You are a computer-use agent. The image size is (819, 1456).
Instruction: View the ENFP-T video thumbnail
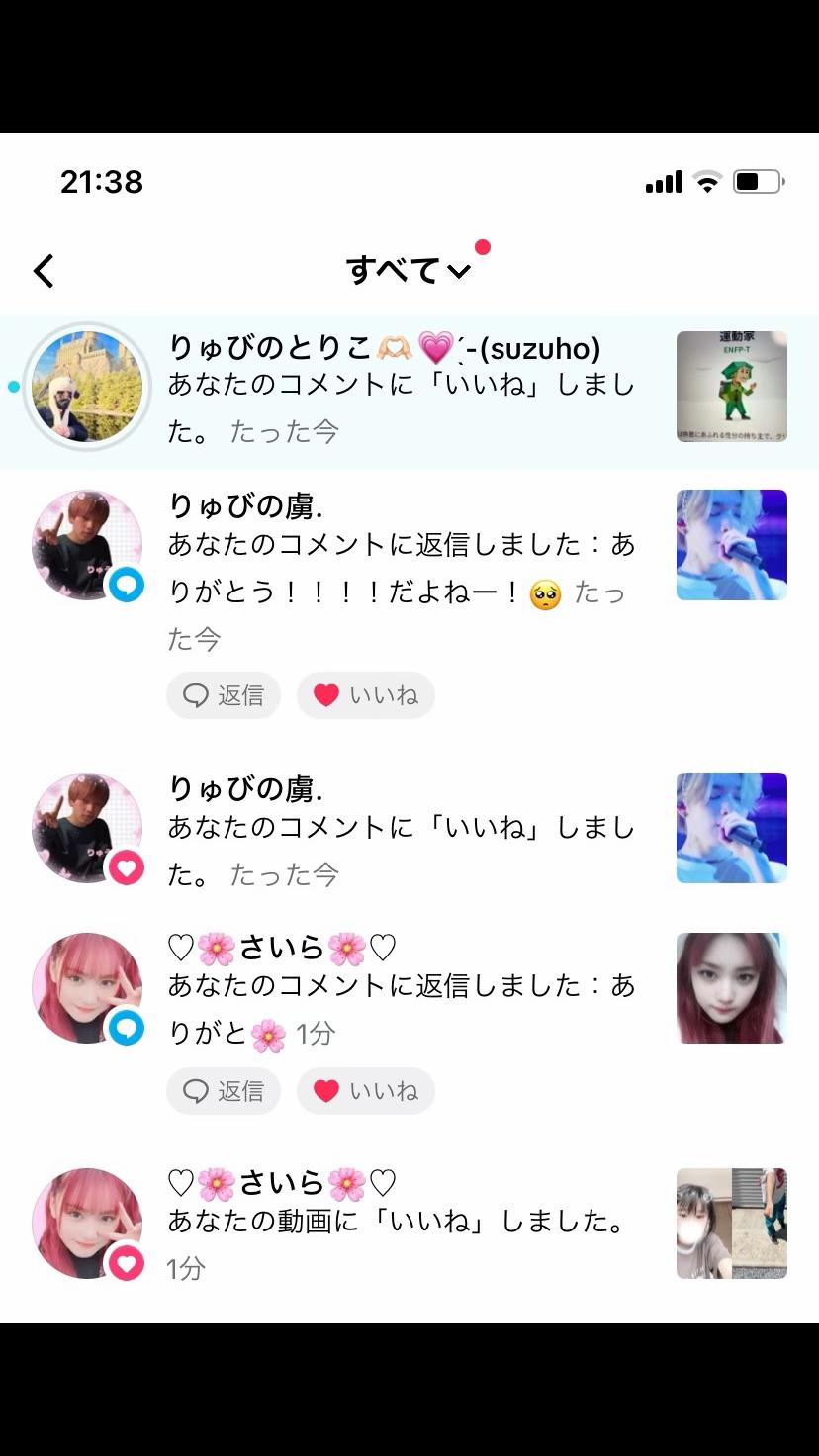(731, 386)
